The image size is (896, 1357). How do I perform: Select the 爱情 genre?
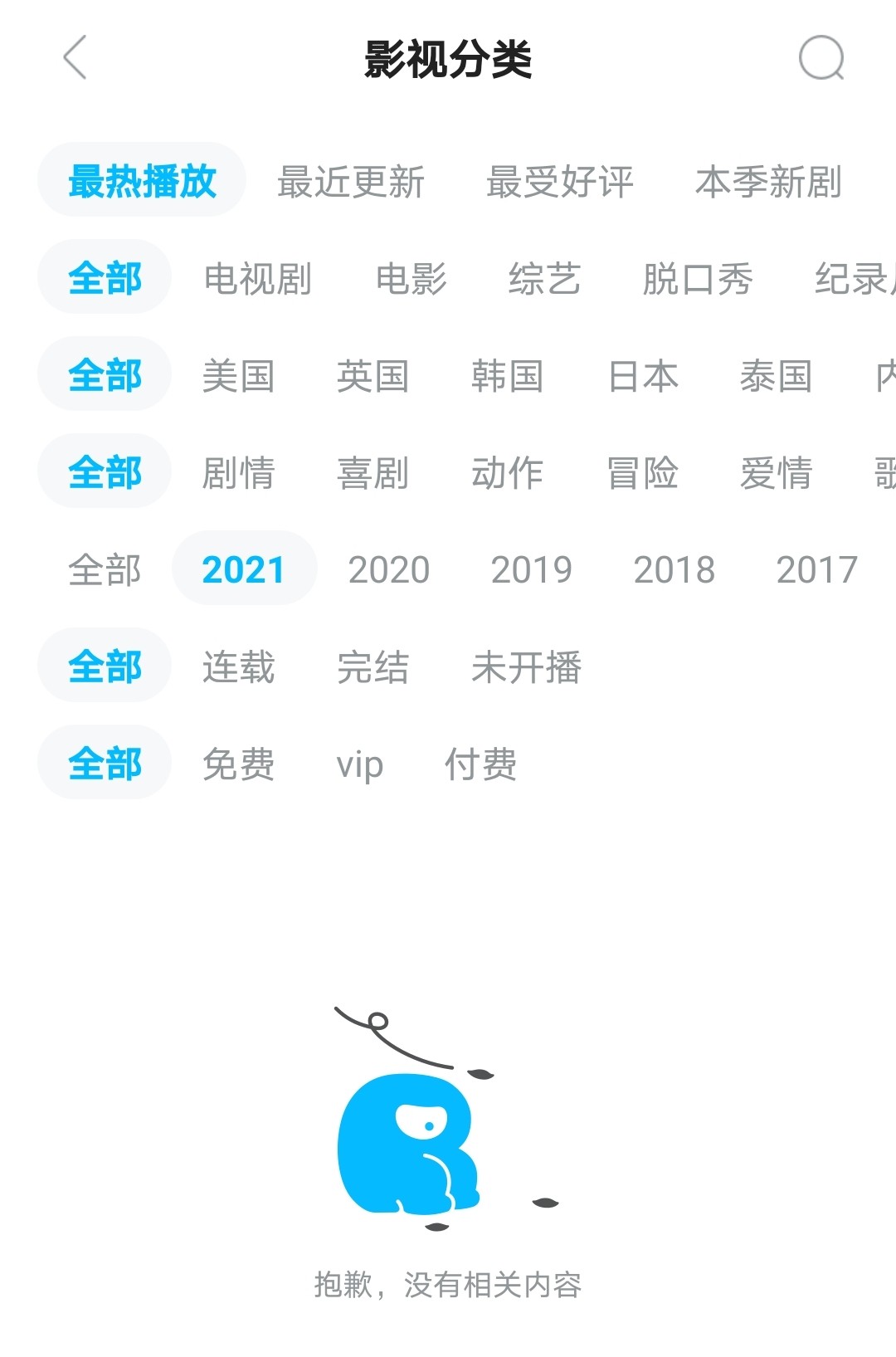777,473
